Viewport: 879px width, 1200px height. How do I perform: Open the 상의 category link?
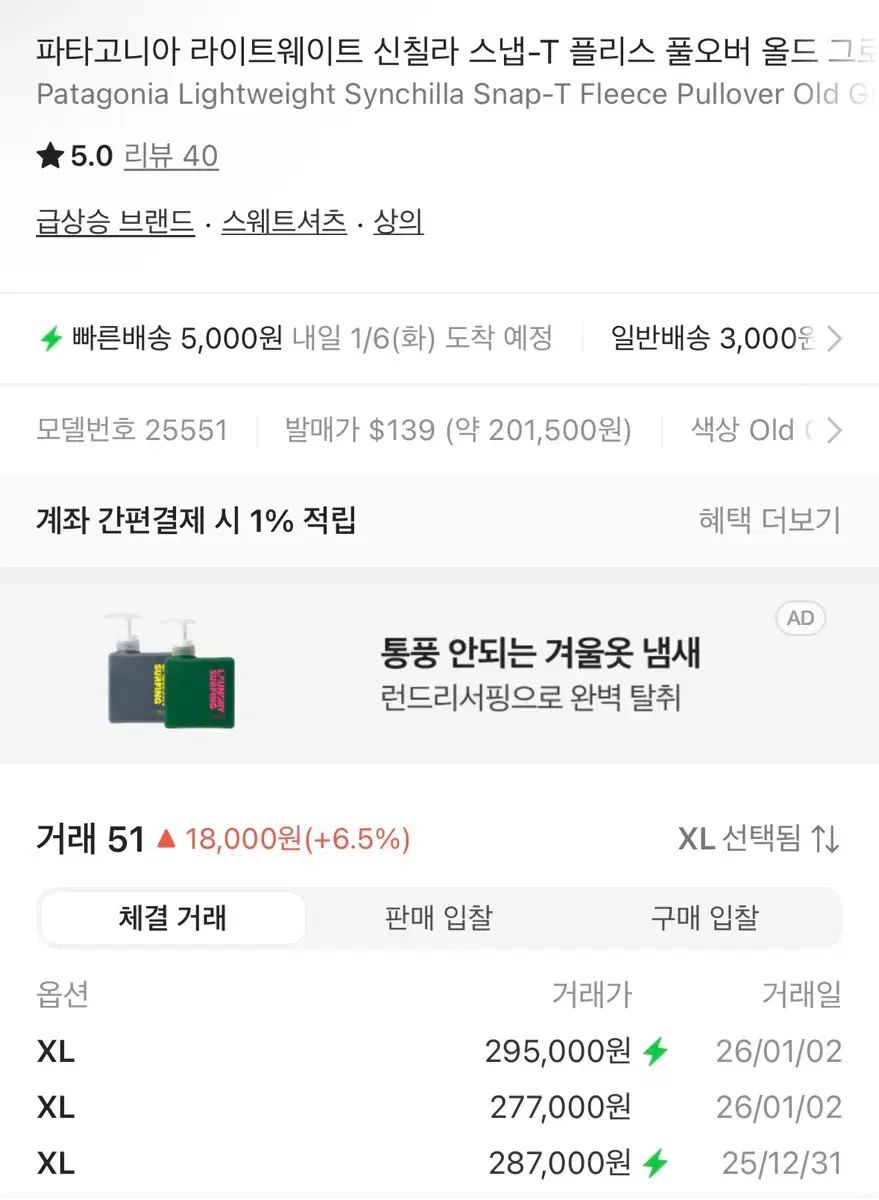pyautogui.click(x=398, y=222)
